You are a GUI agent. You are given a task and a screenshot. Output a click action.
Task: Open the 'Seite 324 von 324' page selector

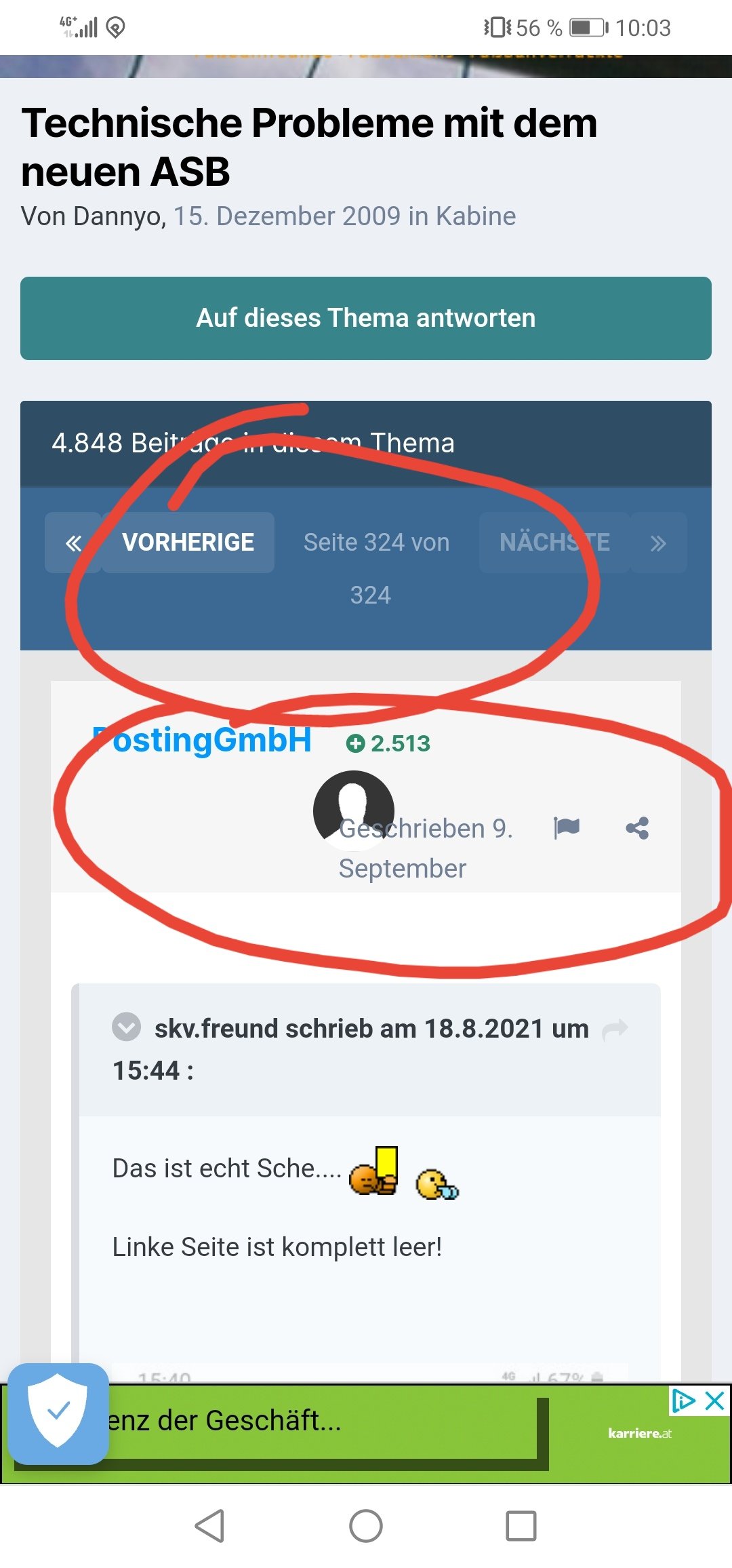click(376, 568)
